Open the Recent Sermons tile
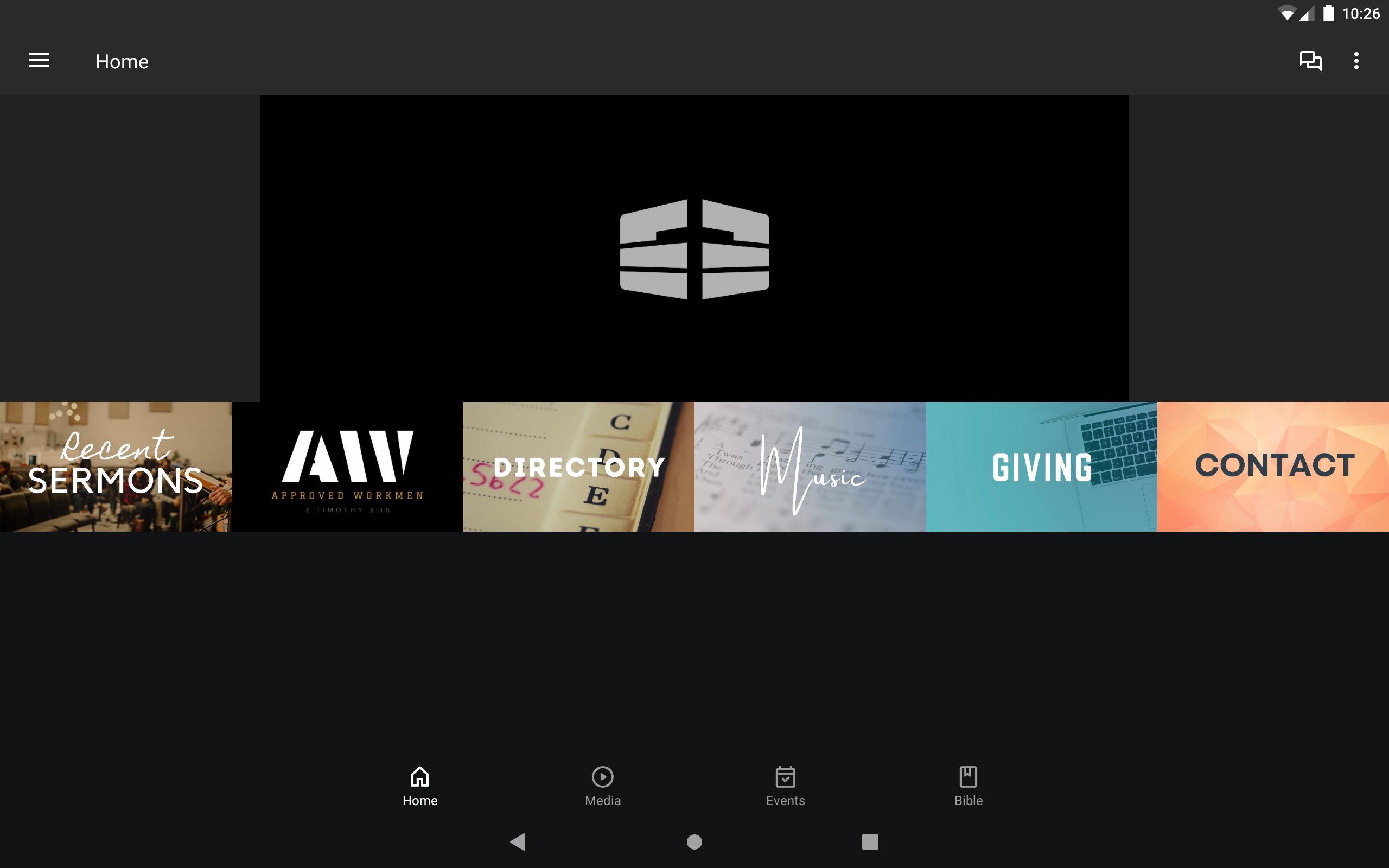This screenshot has height=868, width=1389. click(x=116, y=466)
